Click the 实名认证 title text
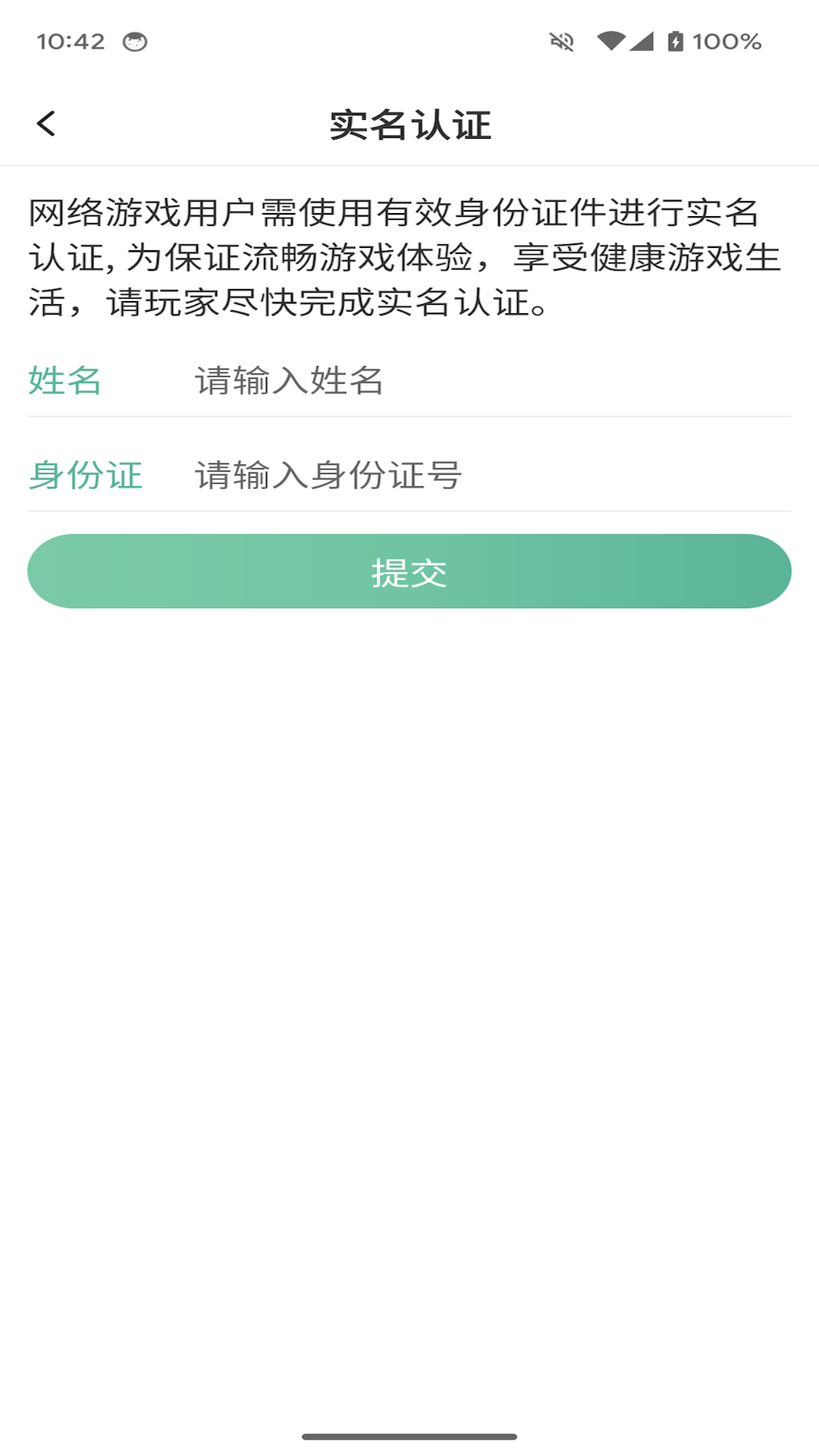 (x=409, y=124)
